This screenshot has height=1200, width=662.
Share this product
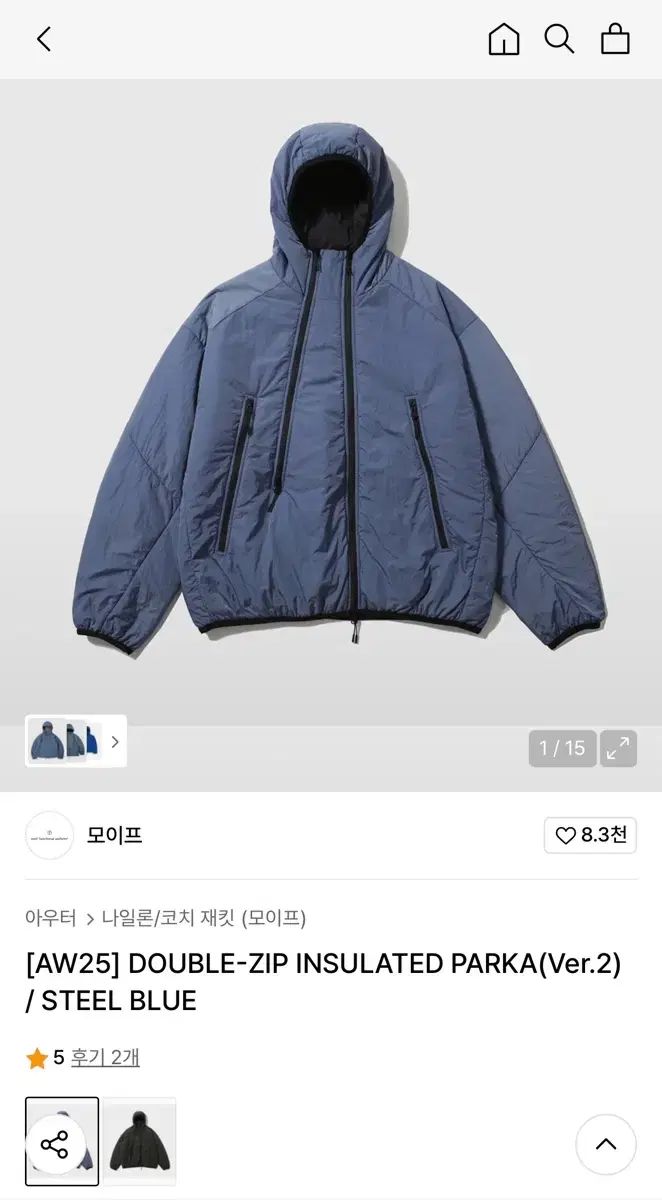pos(54,1145)
